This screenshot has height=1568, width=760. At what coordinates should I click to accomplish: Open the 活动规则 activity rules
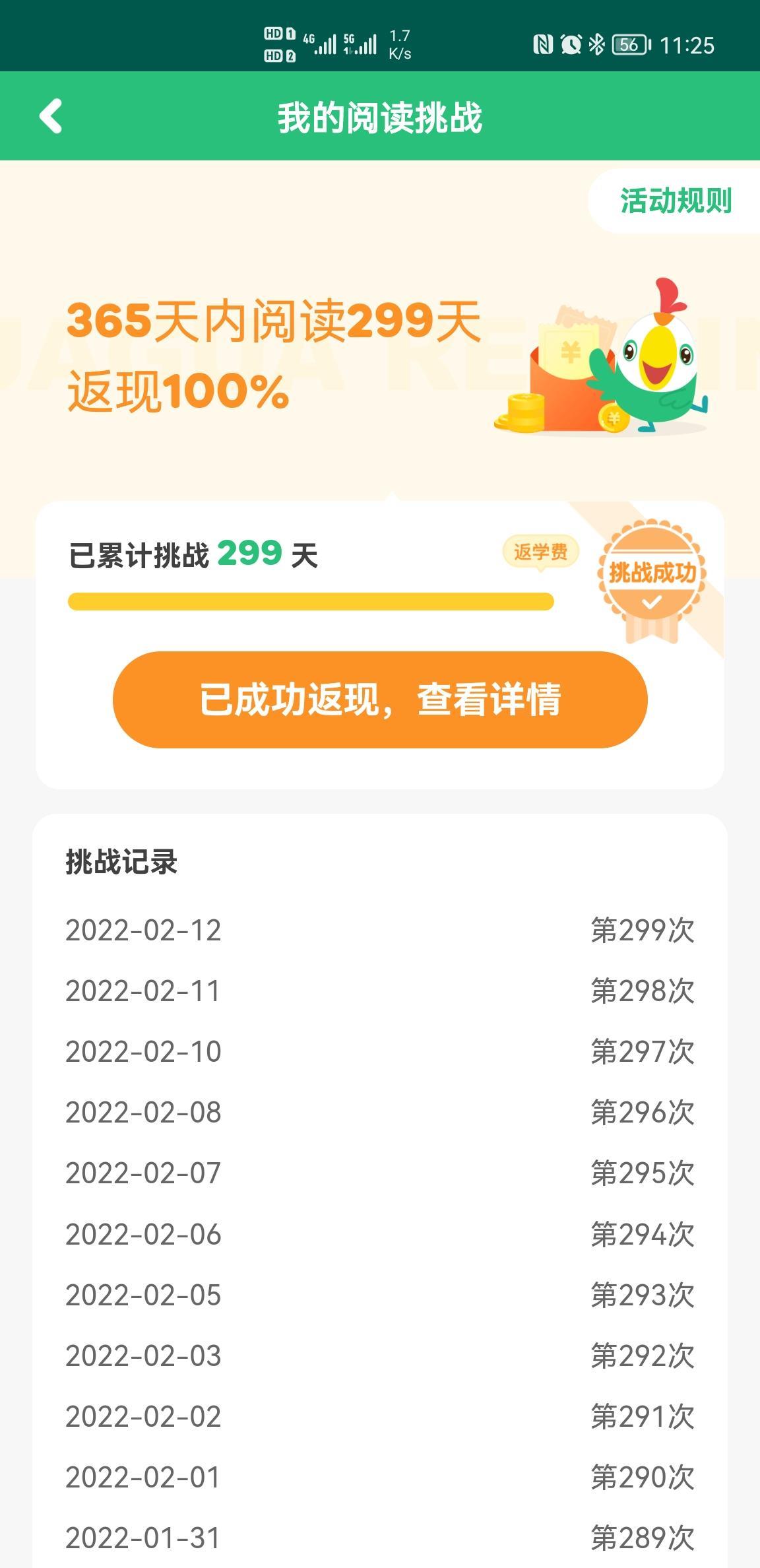(x=675, y=201)
